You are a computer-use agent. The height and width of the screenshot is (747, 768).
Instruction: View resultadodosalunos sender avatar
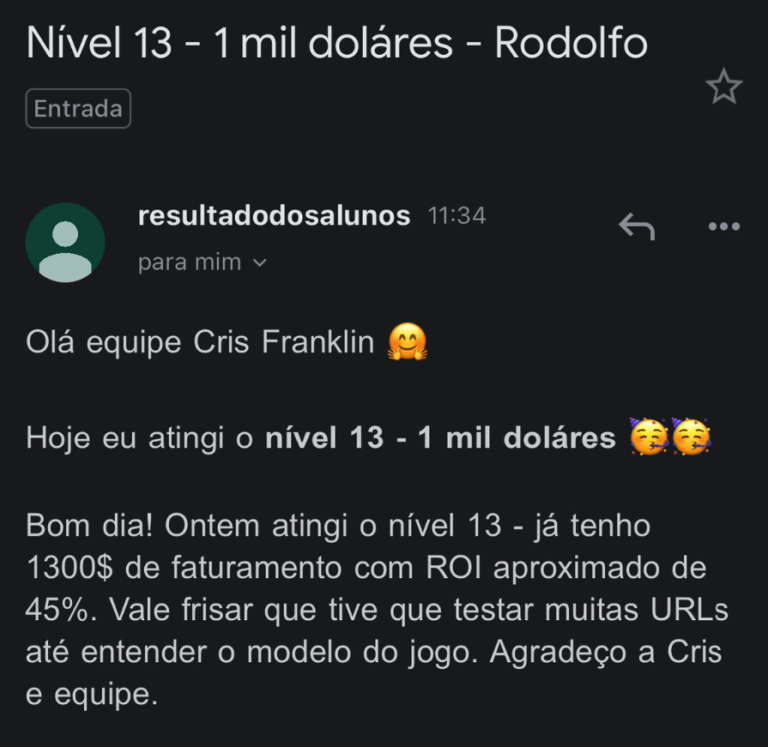pos(65,242)
